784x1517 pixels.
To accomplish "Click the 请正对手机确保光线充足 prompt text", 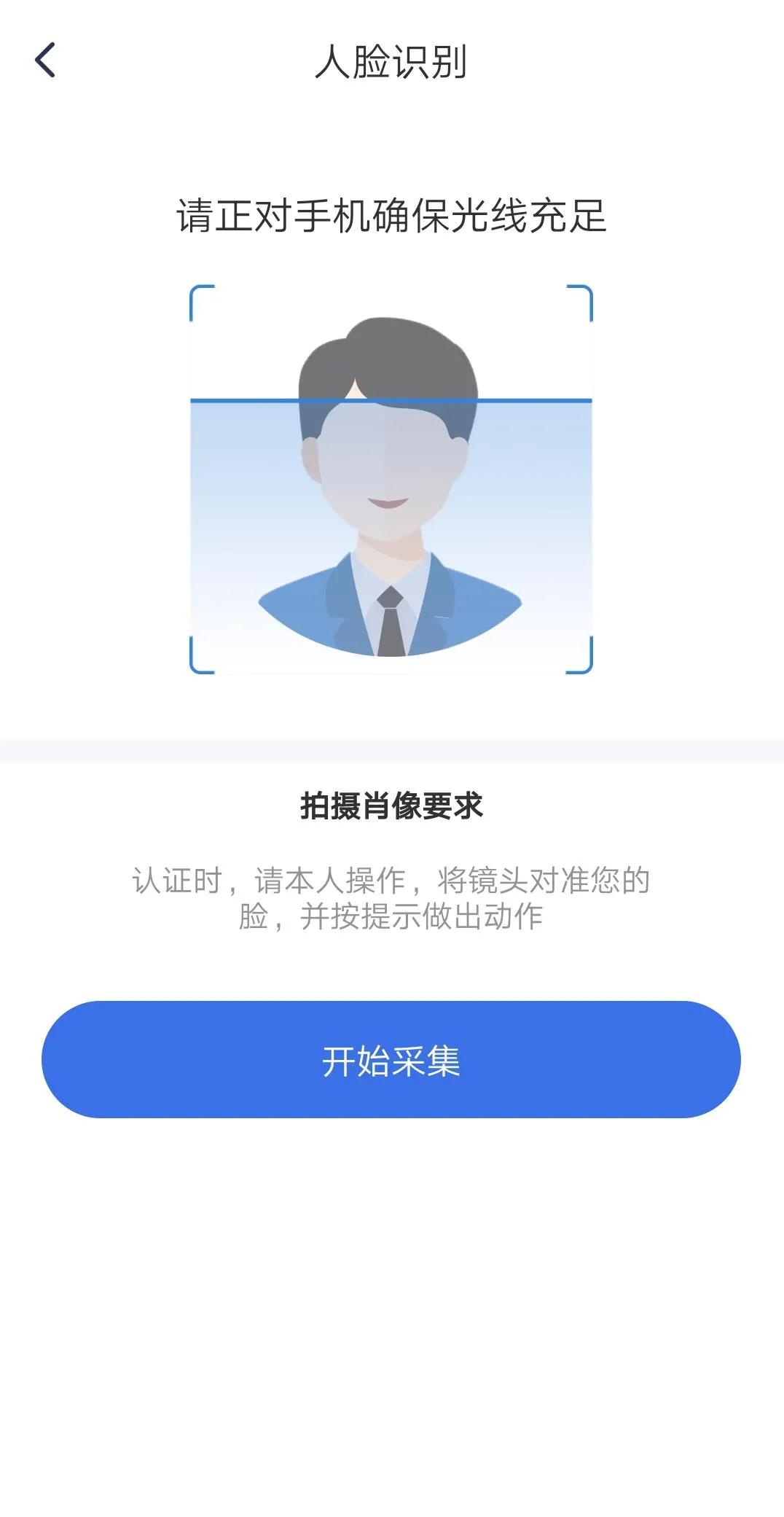I will (x=391, y=213).
